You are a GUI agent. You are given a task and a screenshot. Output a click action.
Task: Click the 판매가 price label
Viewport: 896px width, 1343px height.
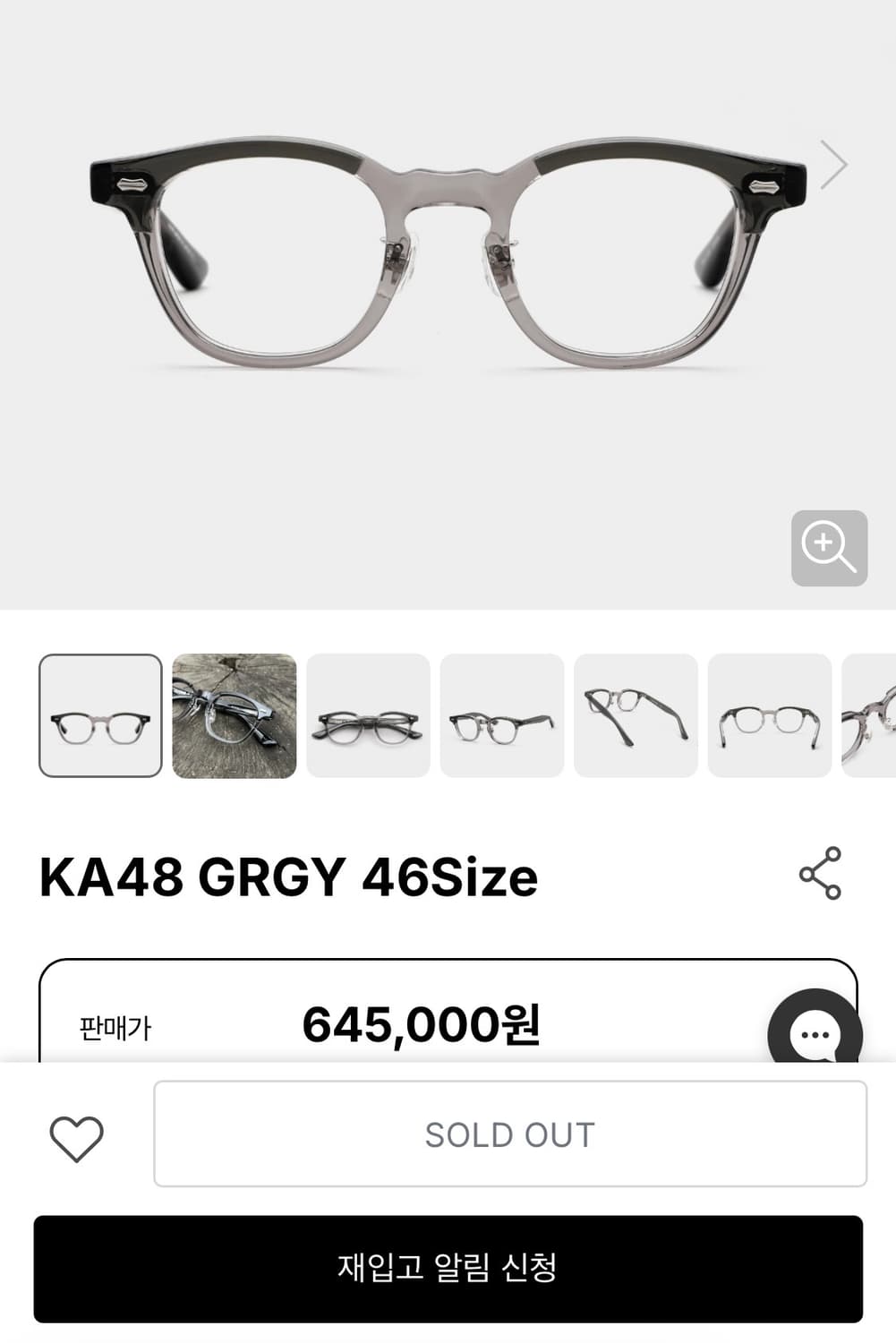[x=114, y=1028]
